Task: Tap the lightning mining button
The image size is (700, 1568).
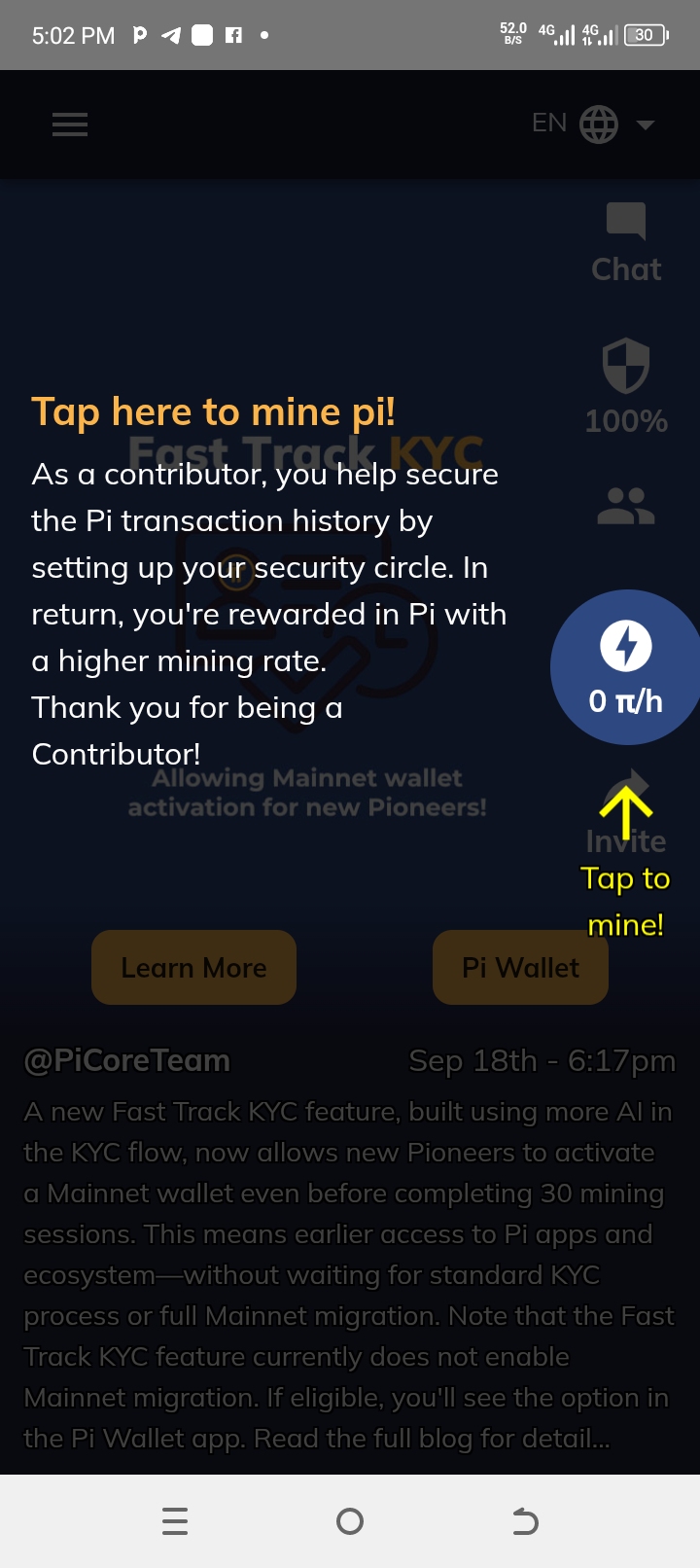Action: point(626,667)
